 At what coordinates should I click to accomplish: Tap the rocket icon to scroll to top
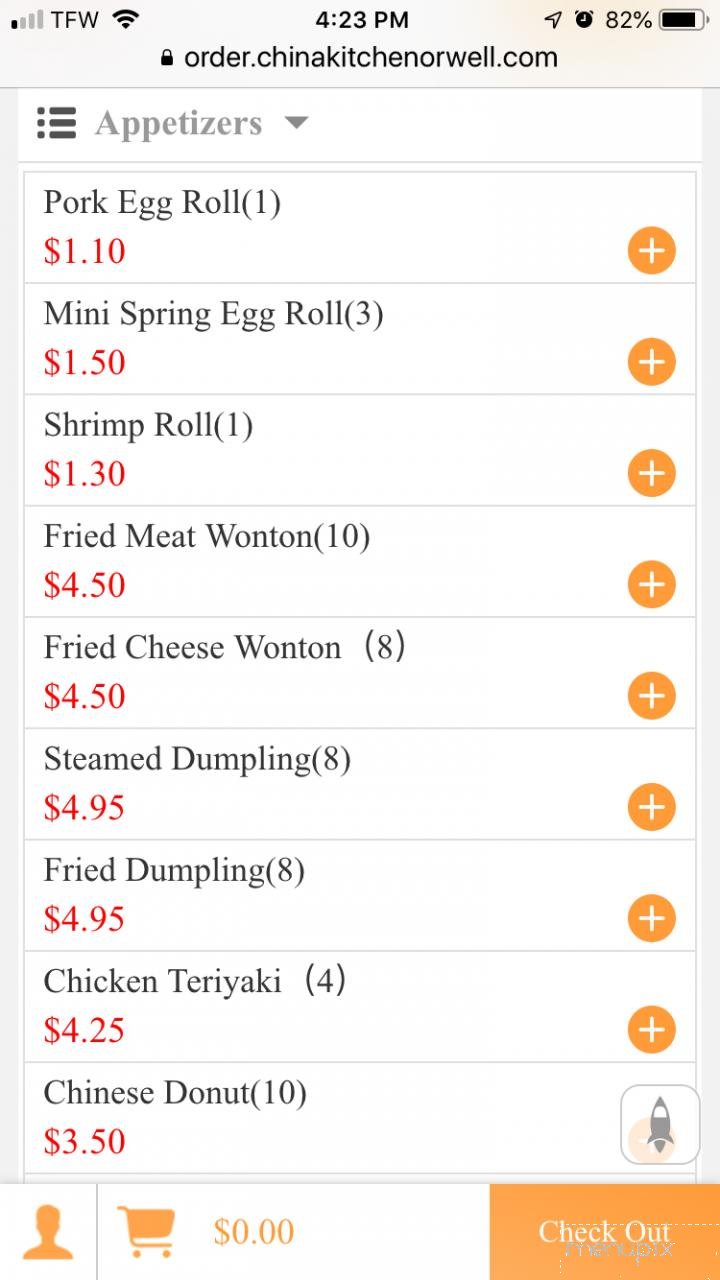pos(659,1124)
